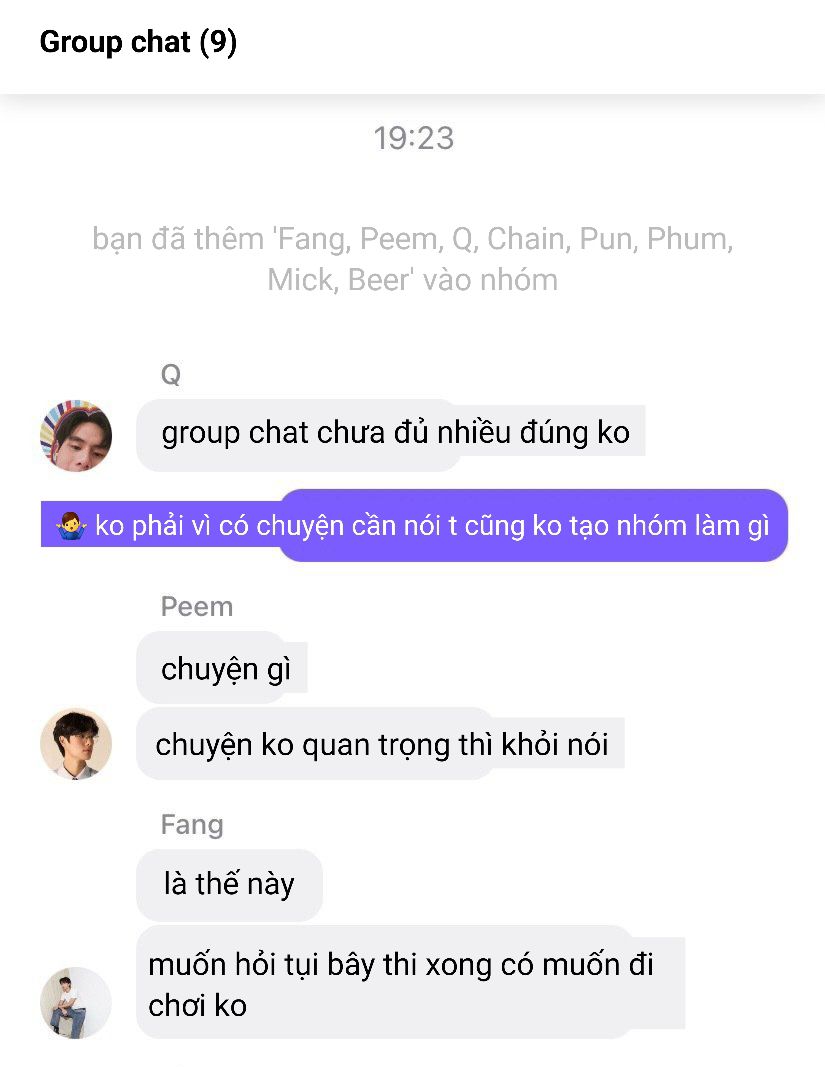The height and width of the screenshot is (1067, 825).
Task: Open Q's profile picture
Action: click(76, 435)
